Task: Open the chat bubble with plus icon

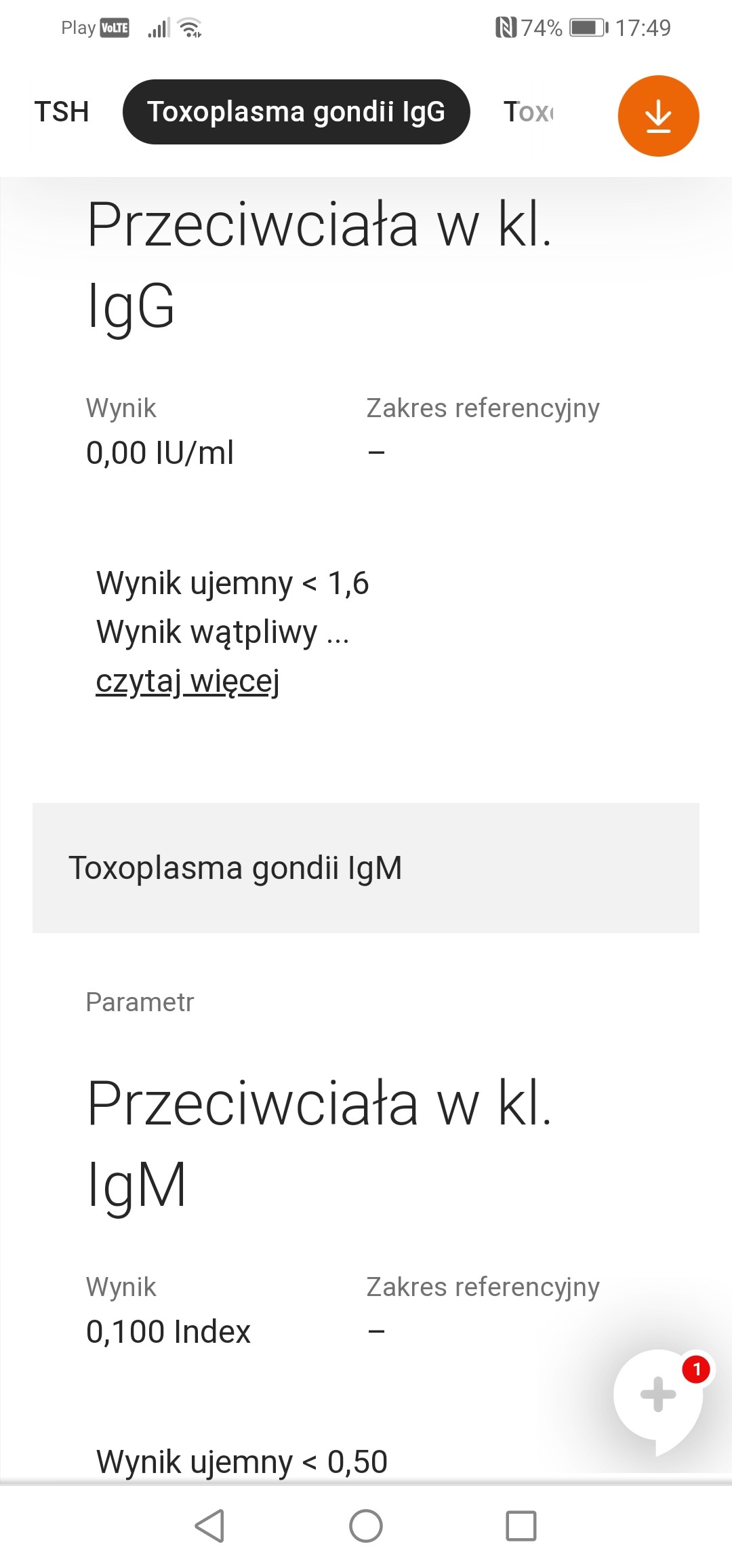Action: tap(657, 1396)
